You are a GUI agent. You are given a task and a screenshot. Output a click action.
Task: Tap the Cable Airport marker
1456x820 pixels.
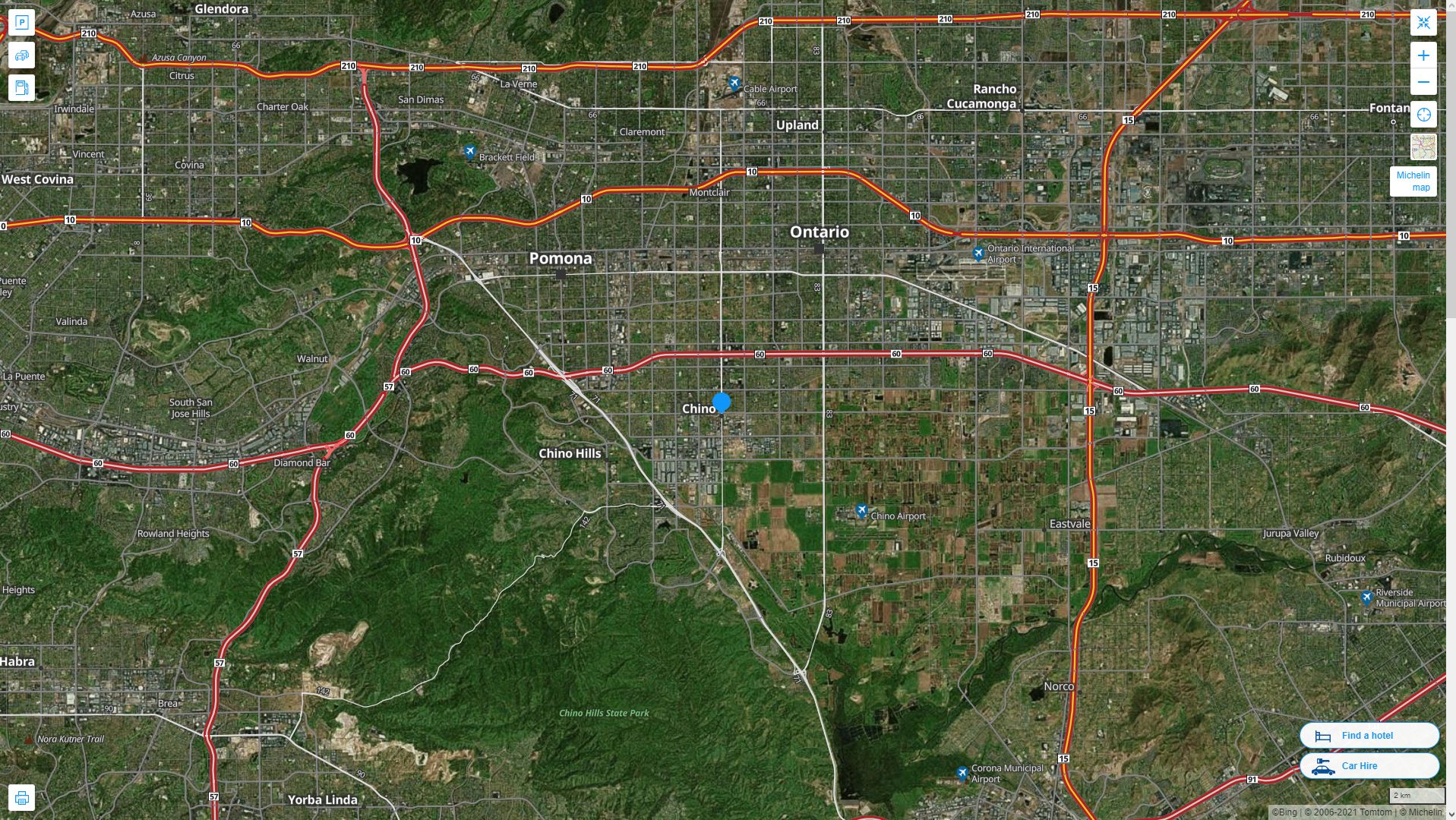(734, 84)
